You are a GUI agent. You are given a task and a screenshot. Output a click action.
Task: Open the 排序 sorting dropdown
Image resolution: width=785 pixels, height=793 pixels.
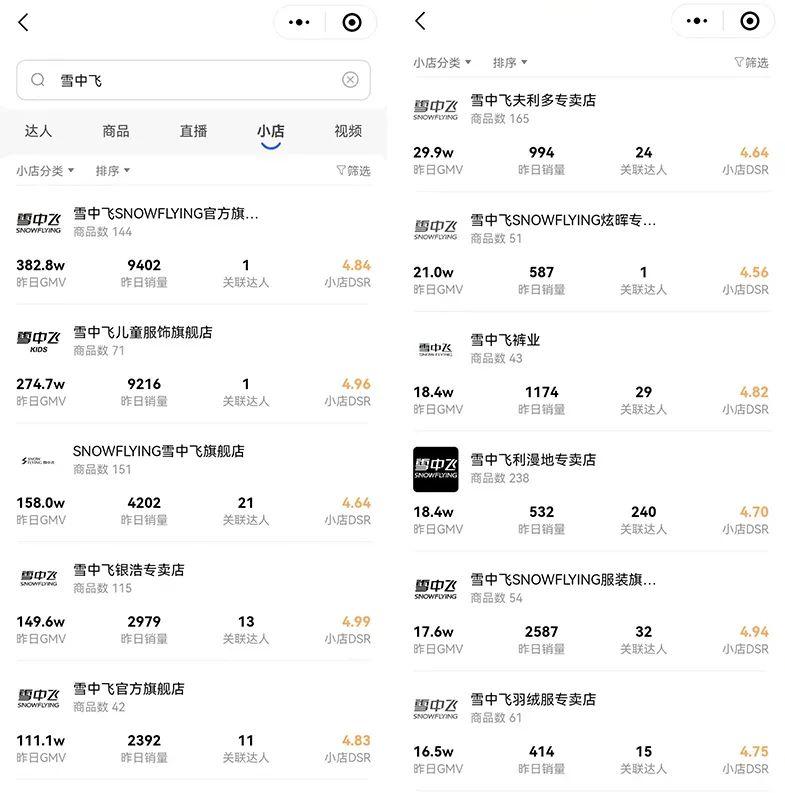point(112,171)
